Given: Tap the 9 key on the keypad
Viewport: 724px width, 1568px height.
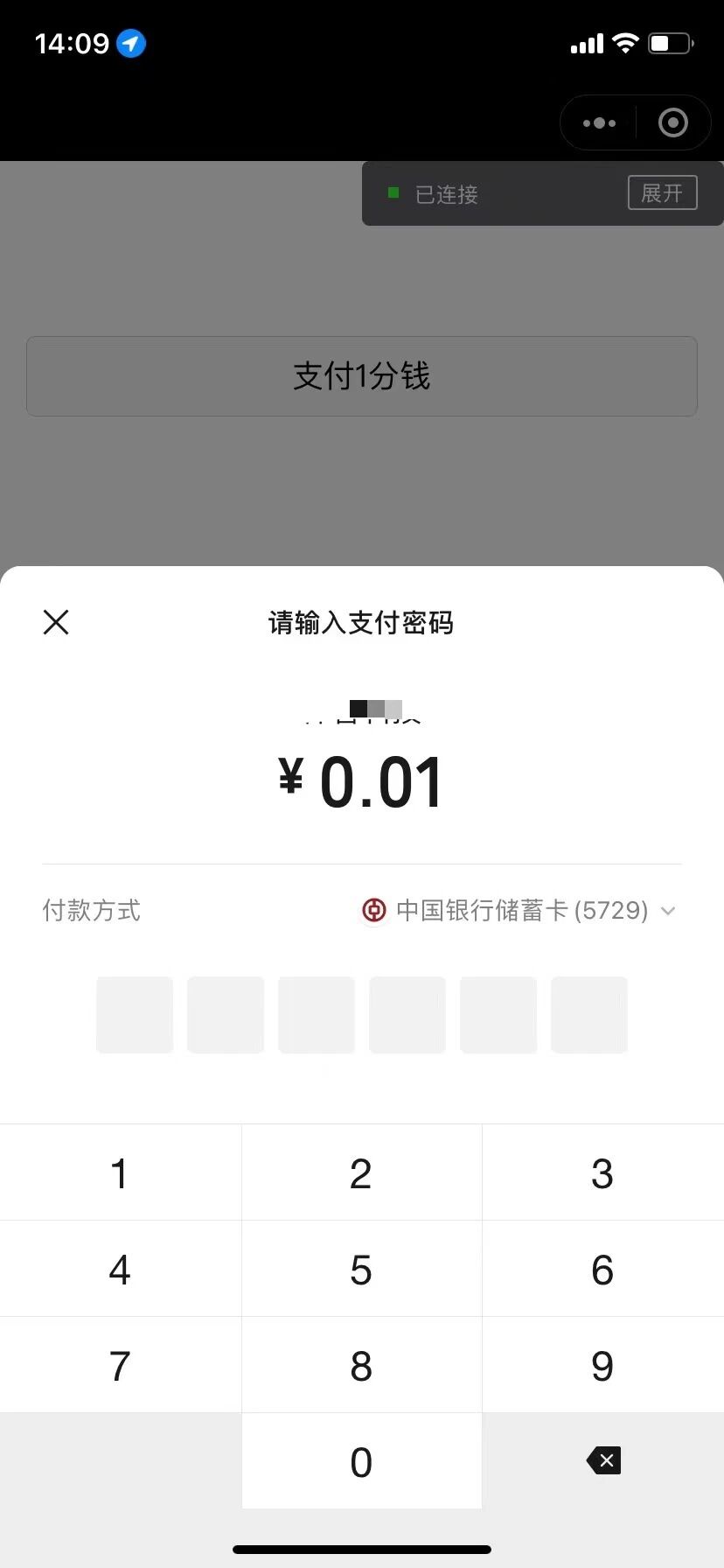Looking at the screenshot, I should 603,1365.
